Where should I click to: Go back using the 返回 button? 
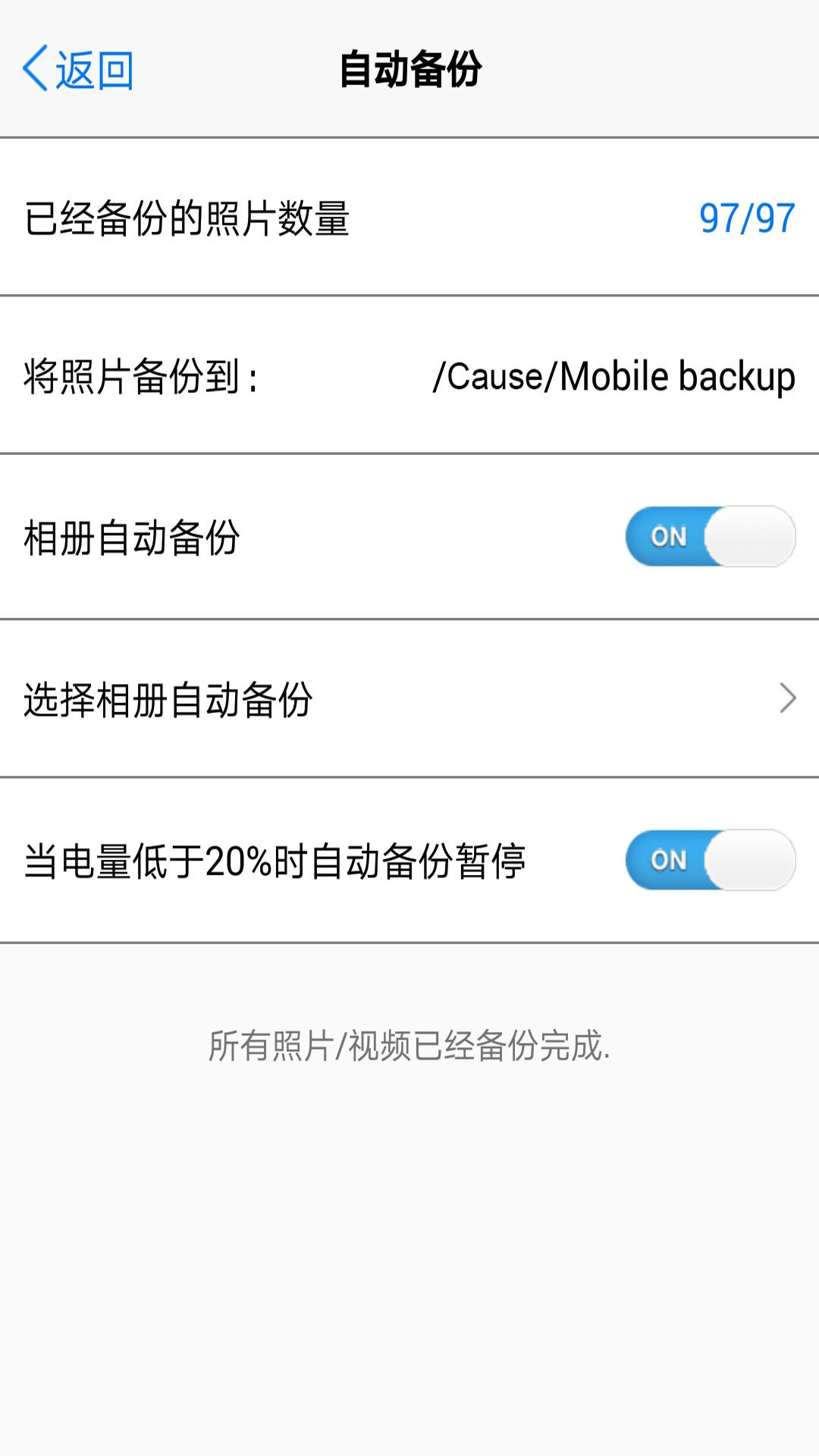(x=78, y=70)
